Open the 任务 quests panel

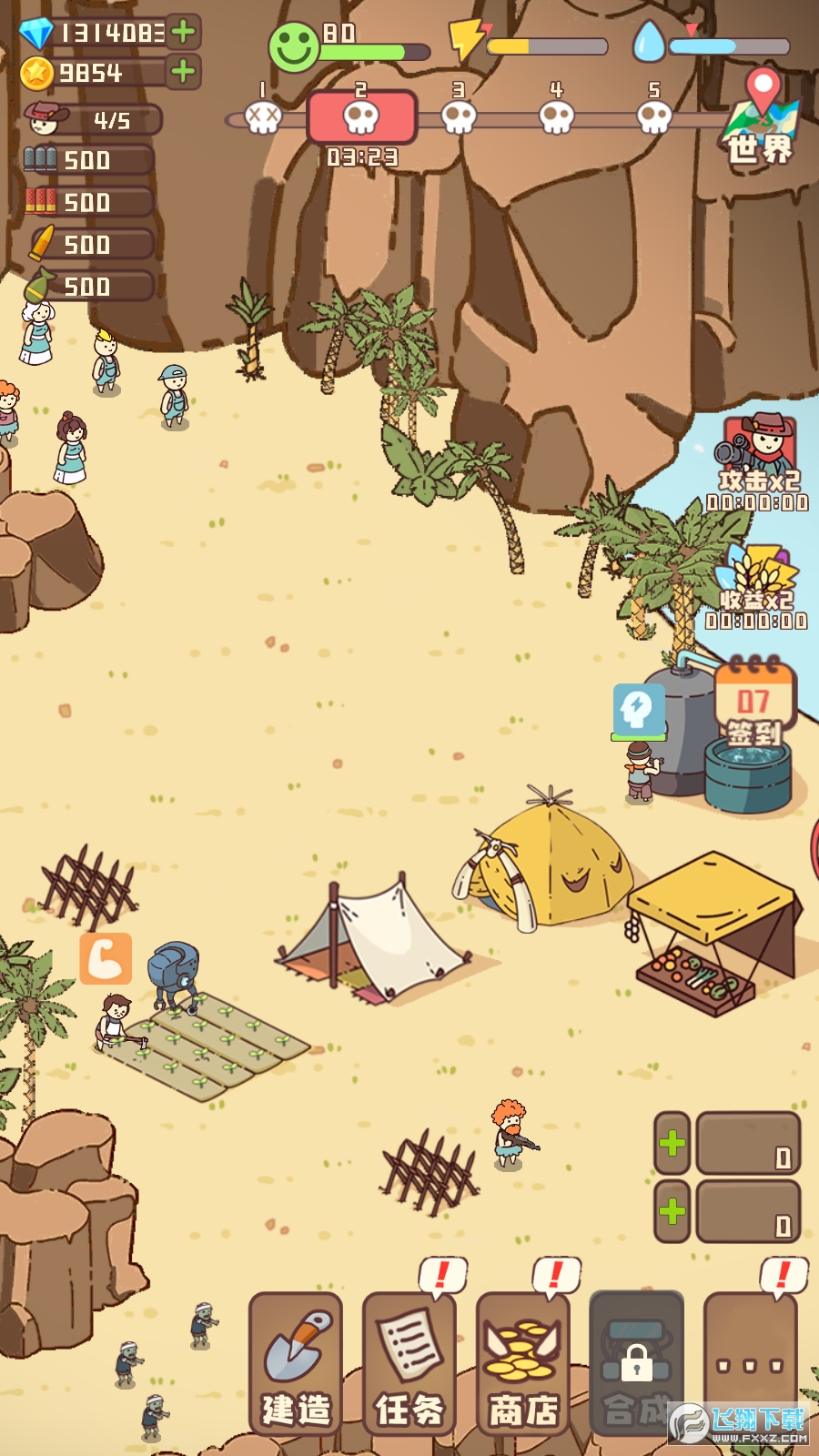tap(409, 1363)
